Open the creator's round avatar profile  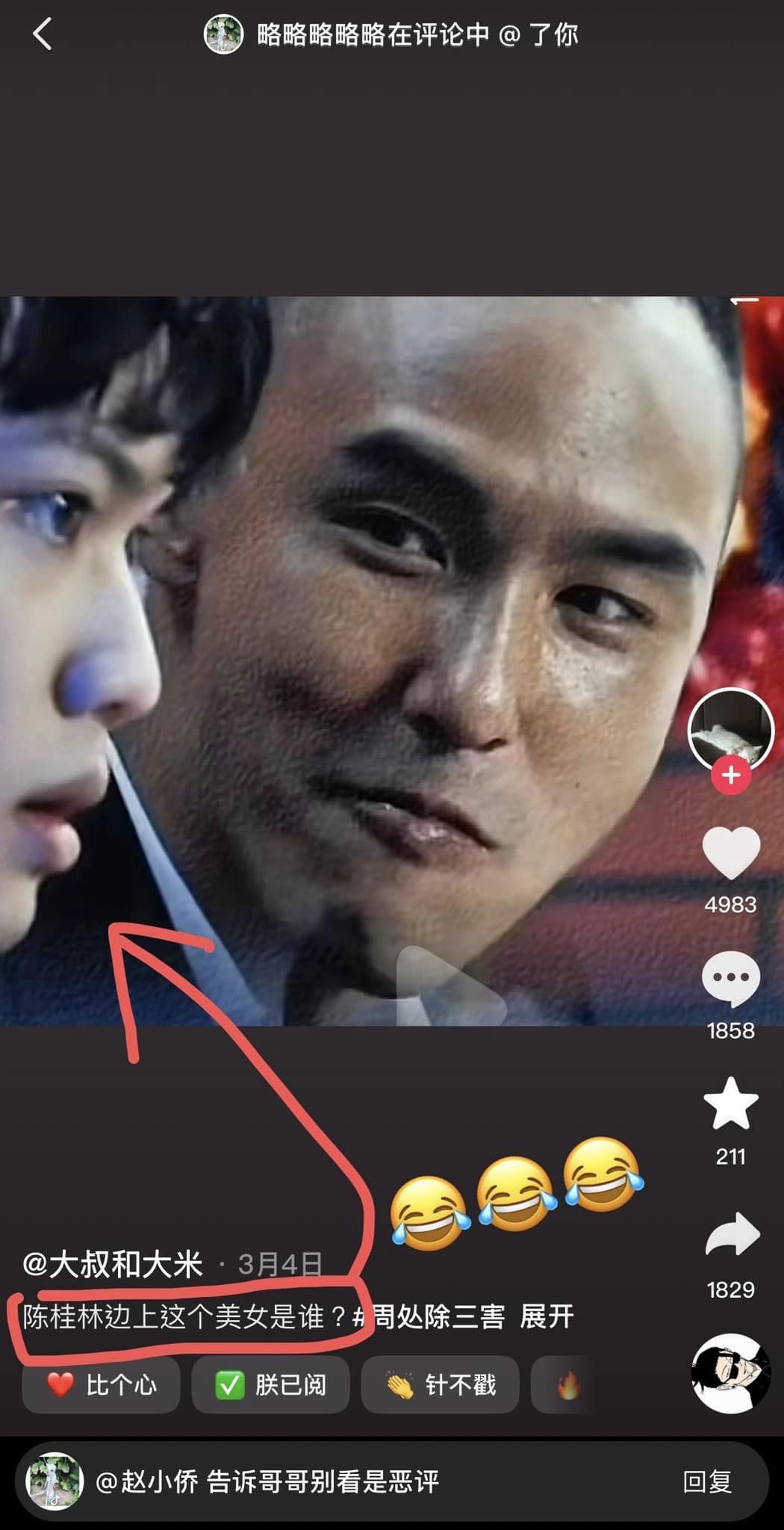730,728
